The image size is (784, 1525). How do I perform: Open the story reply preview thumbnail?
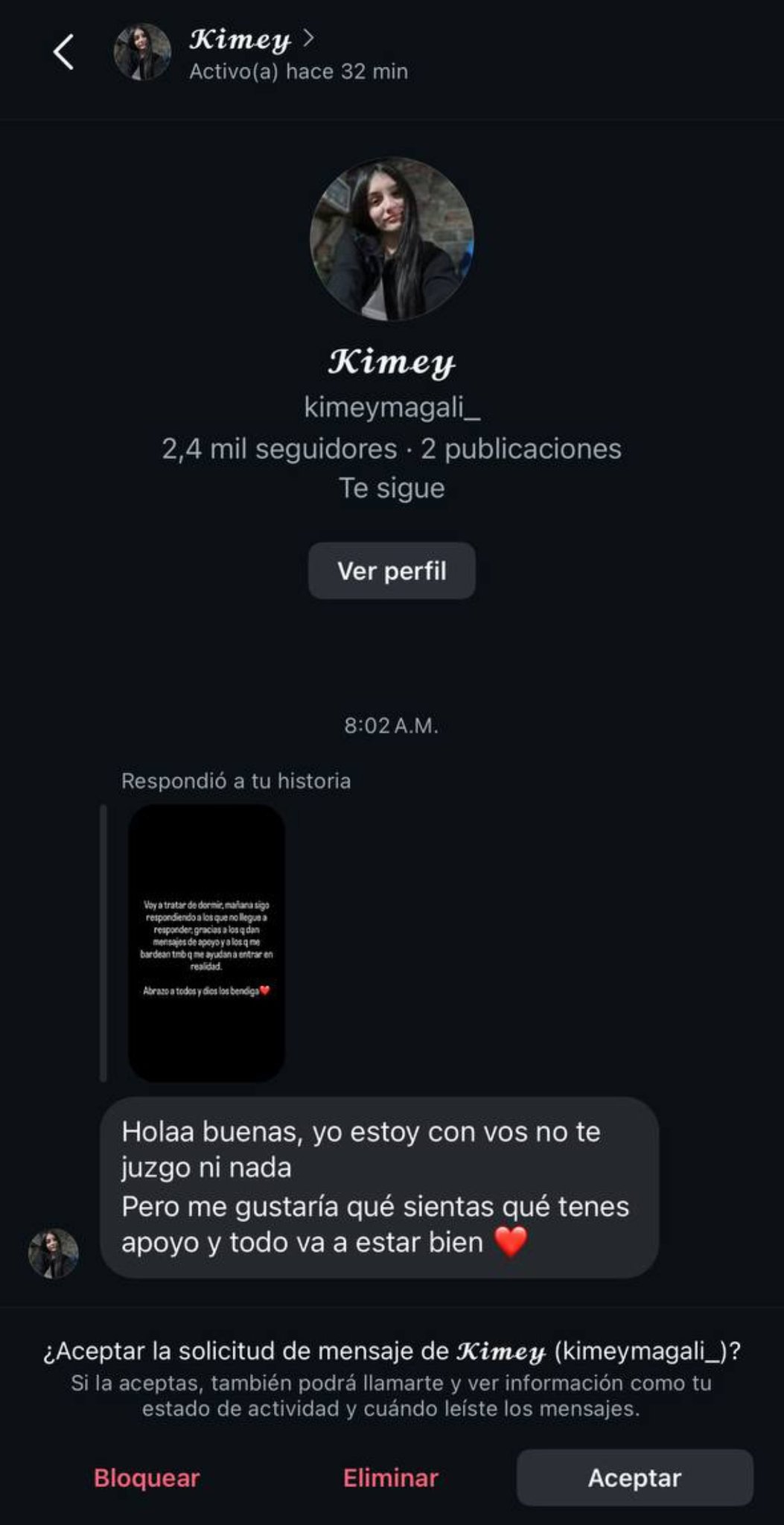[x=206, y=943]
